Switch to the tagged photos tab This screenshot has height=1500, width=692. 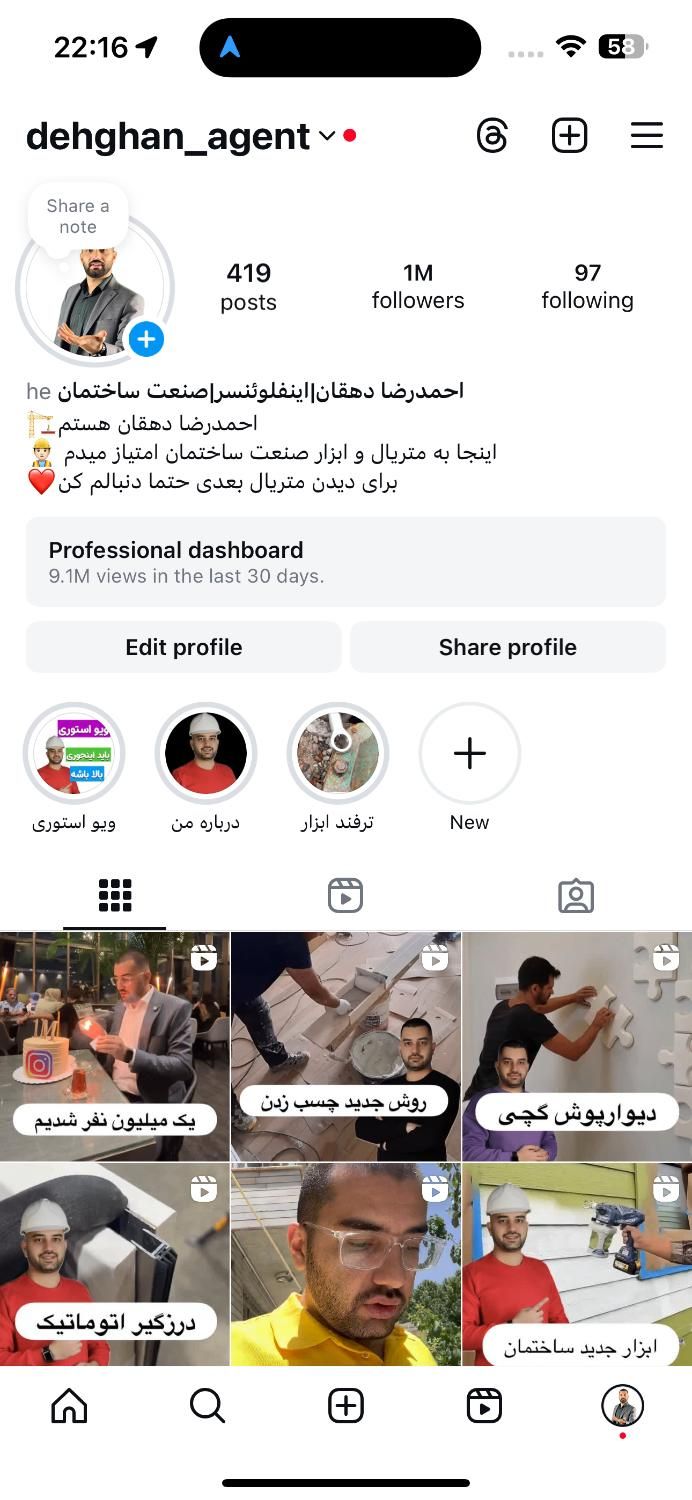click(576, 895)
